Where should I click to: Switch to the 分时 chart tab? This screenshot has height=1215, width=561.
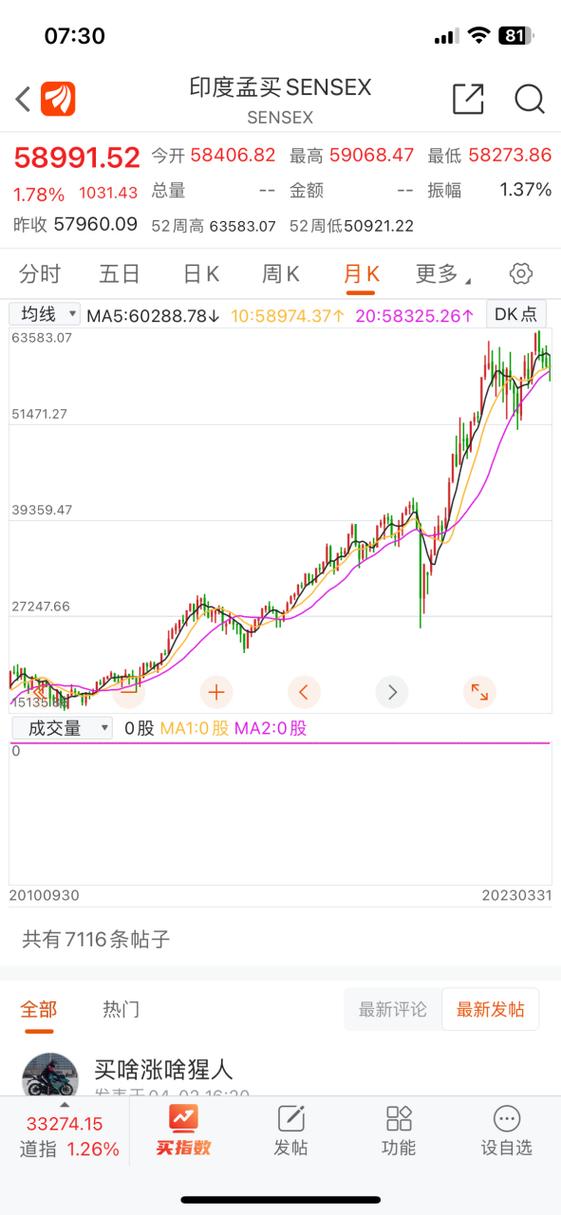[40, 274]
